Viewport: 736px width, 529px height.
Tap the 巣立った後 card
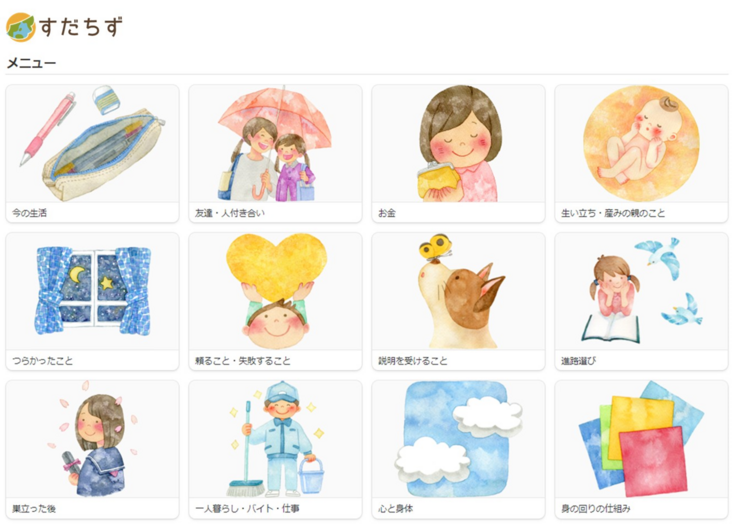click(x=92, y=449)
